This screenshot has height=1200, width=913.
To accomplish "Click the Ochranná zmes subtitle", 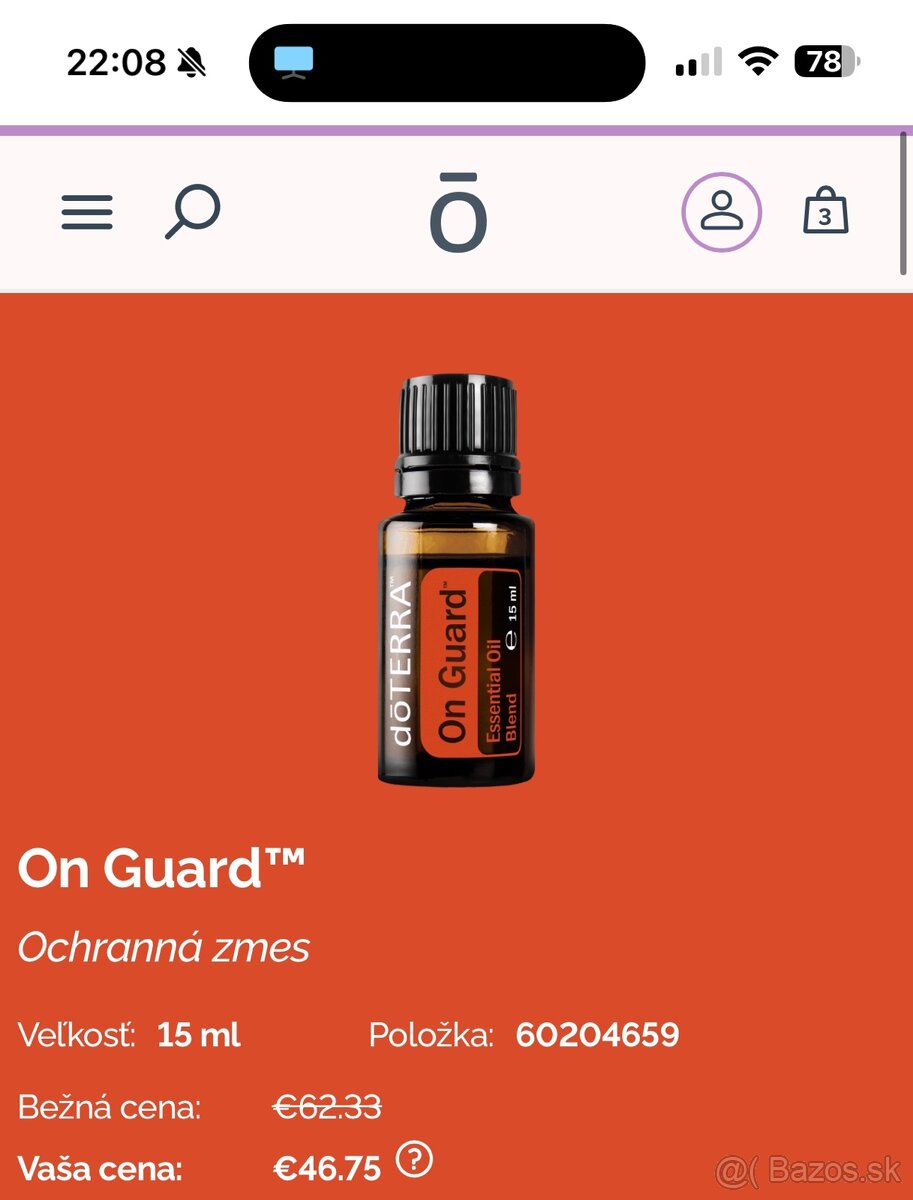I will click(x=162, y=946).
